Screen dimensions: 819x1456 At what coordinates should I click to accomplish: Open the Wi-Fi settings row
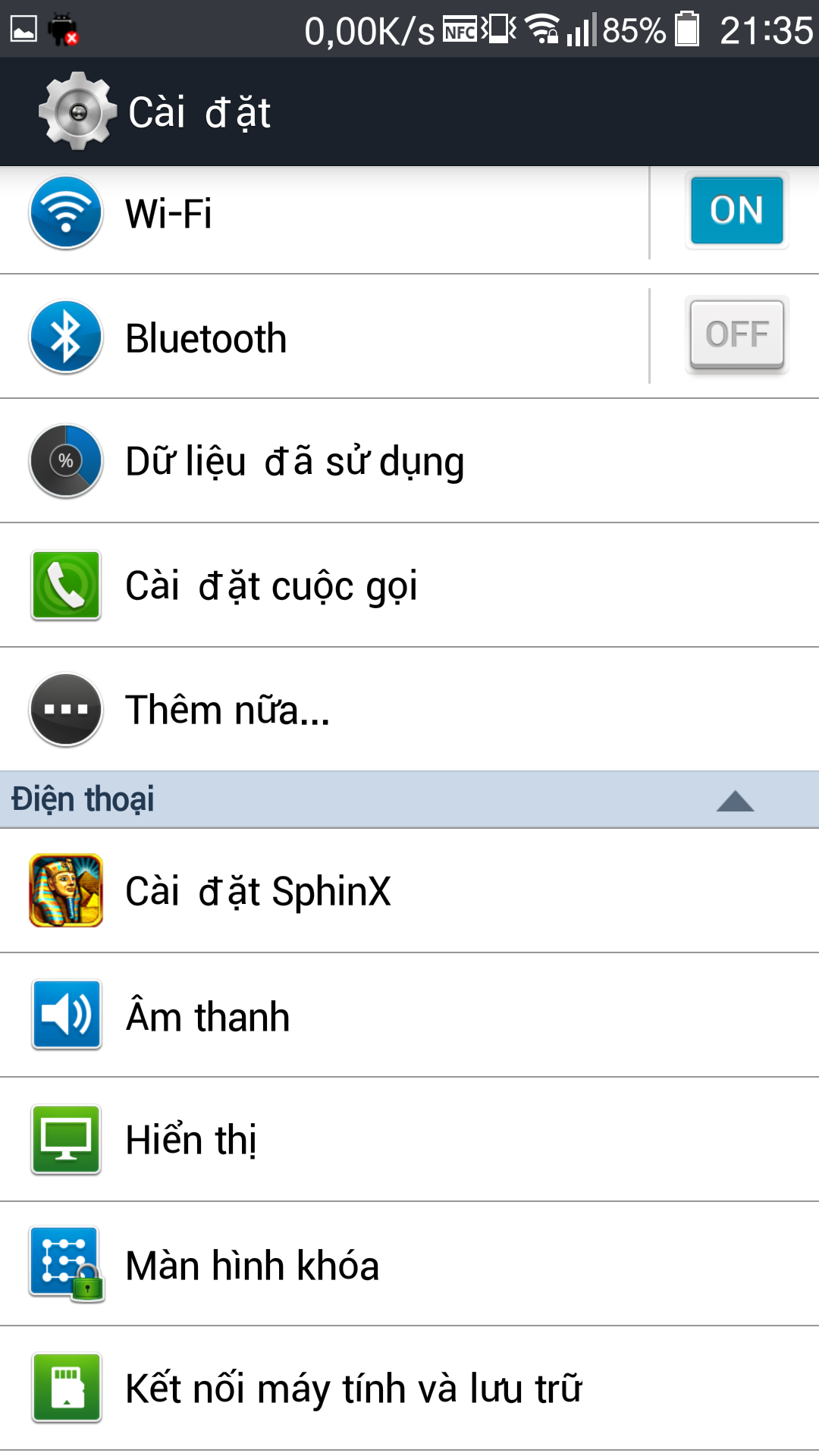coord(318,214)
